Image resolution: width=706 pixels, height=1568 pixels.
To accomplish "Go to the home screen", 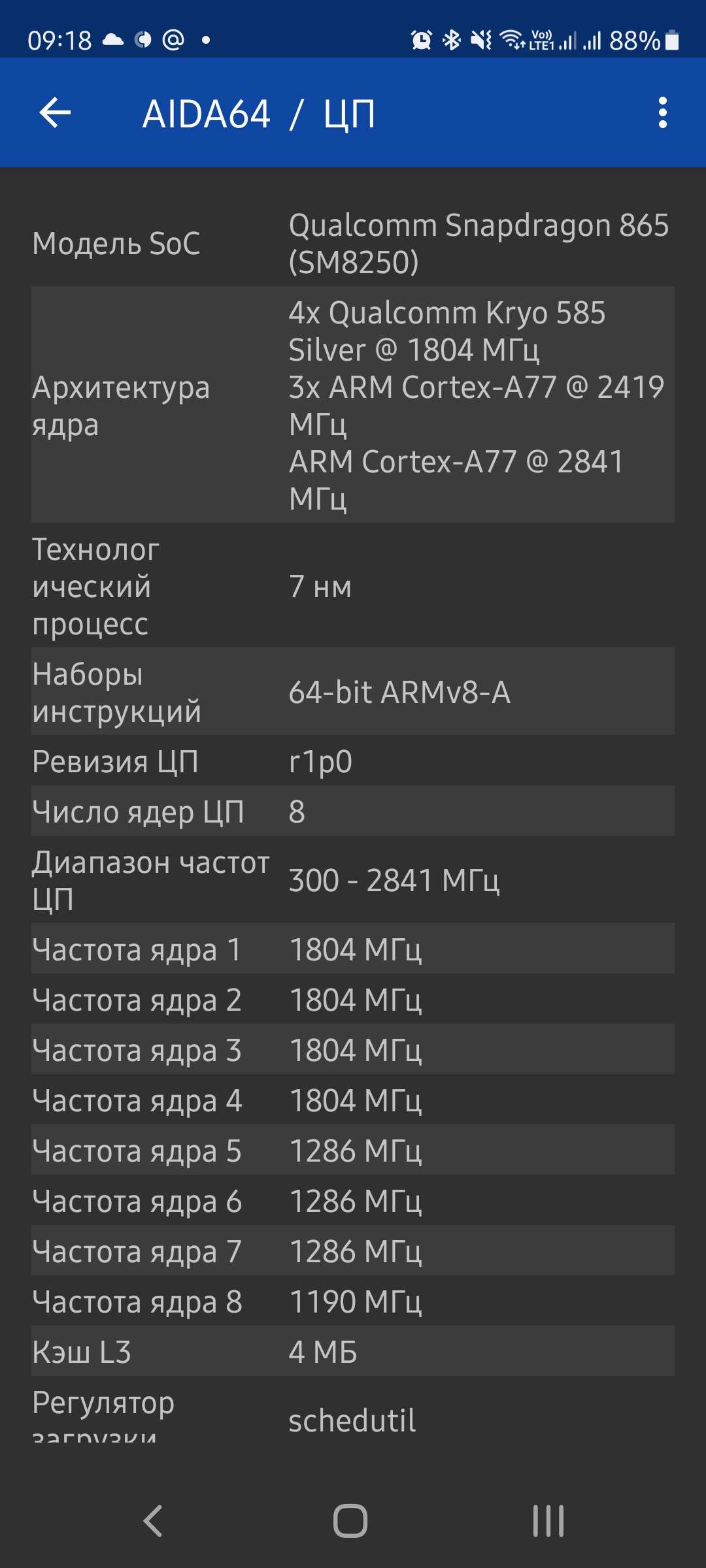I will 350,1520.
